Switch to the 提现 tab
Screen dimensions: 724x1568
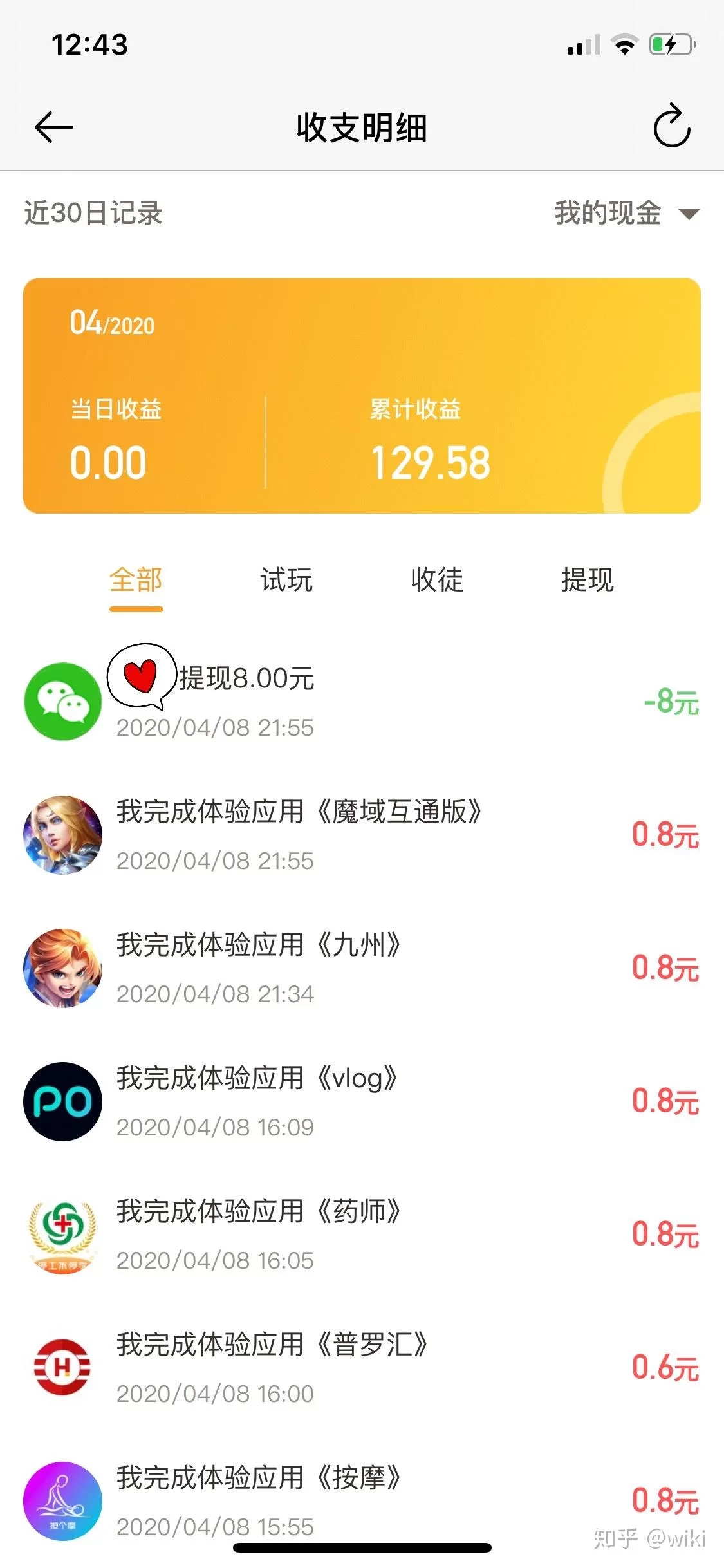tap(587, 581)
